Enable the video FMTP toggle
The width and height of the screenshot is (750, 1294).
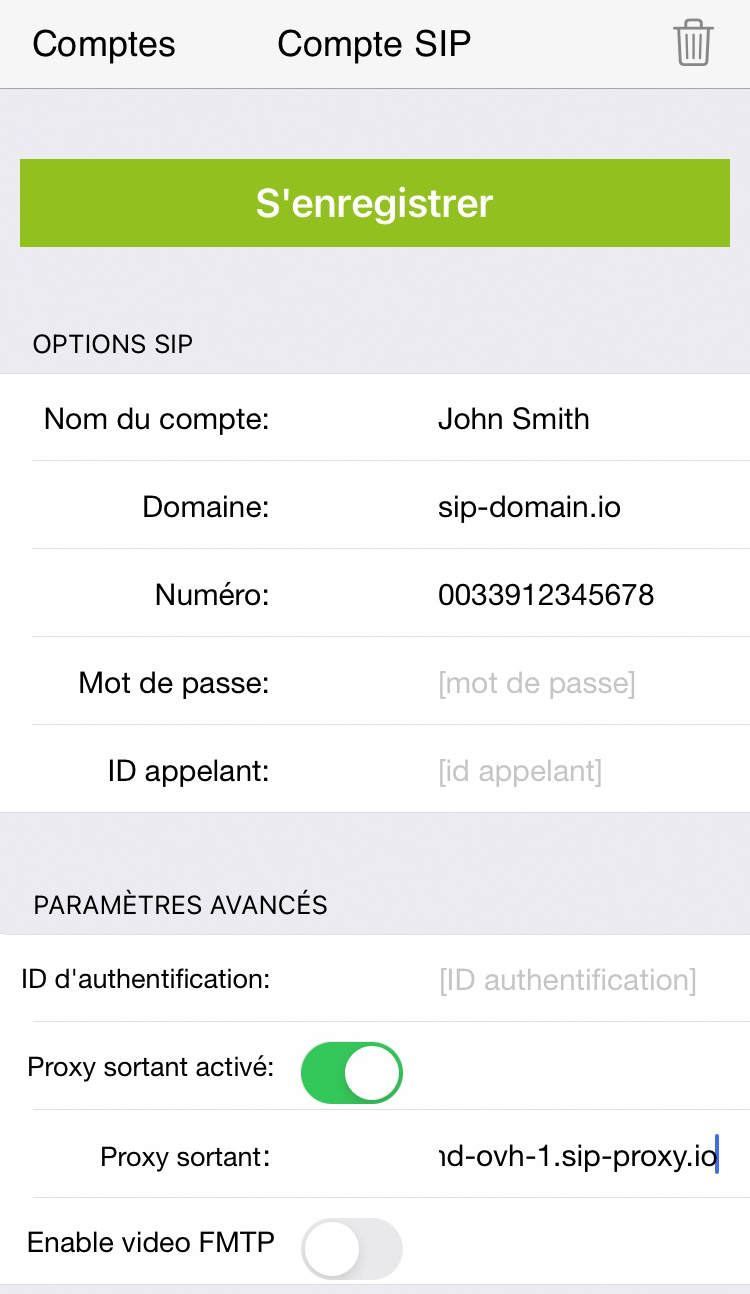click(351, 1249)
